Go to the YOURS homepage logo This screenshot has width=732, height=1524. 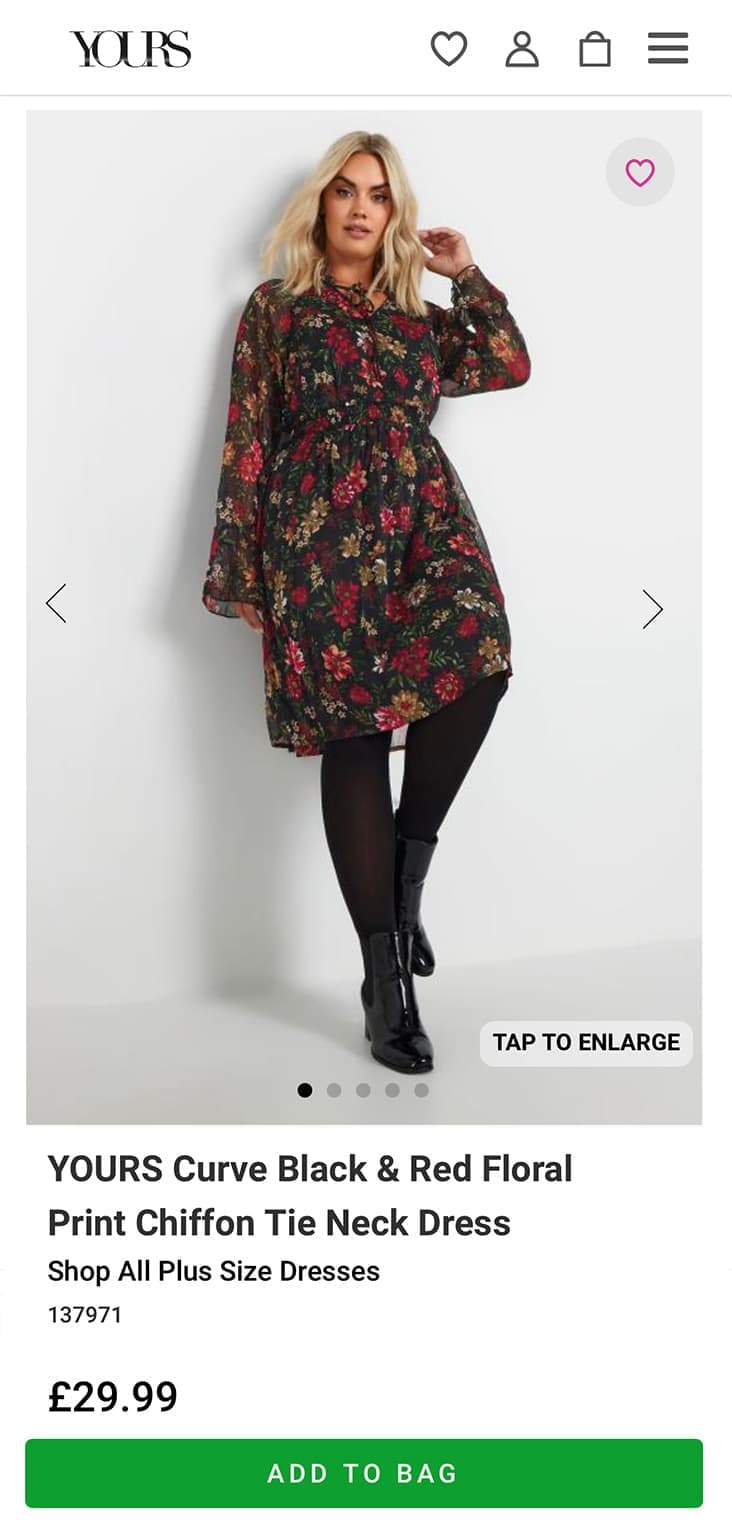pyautogui.click(x=130, y=49)
